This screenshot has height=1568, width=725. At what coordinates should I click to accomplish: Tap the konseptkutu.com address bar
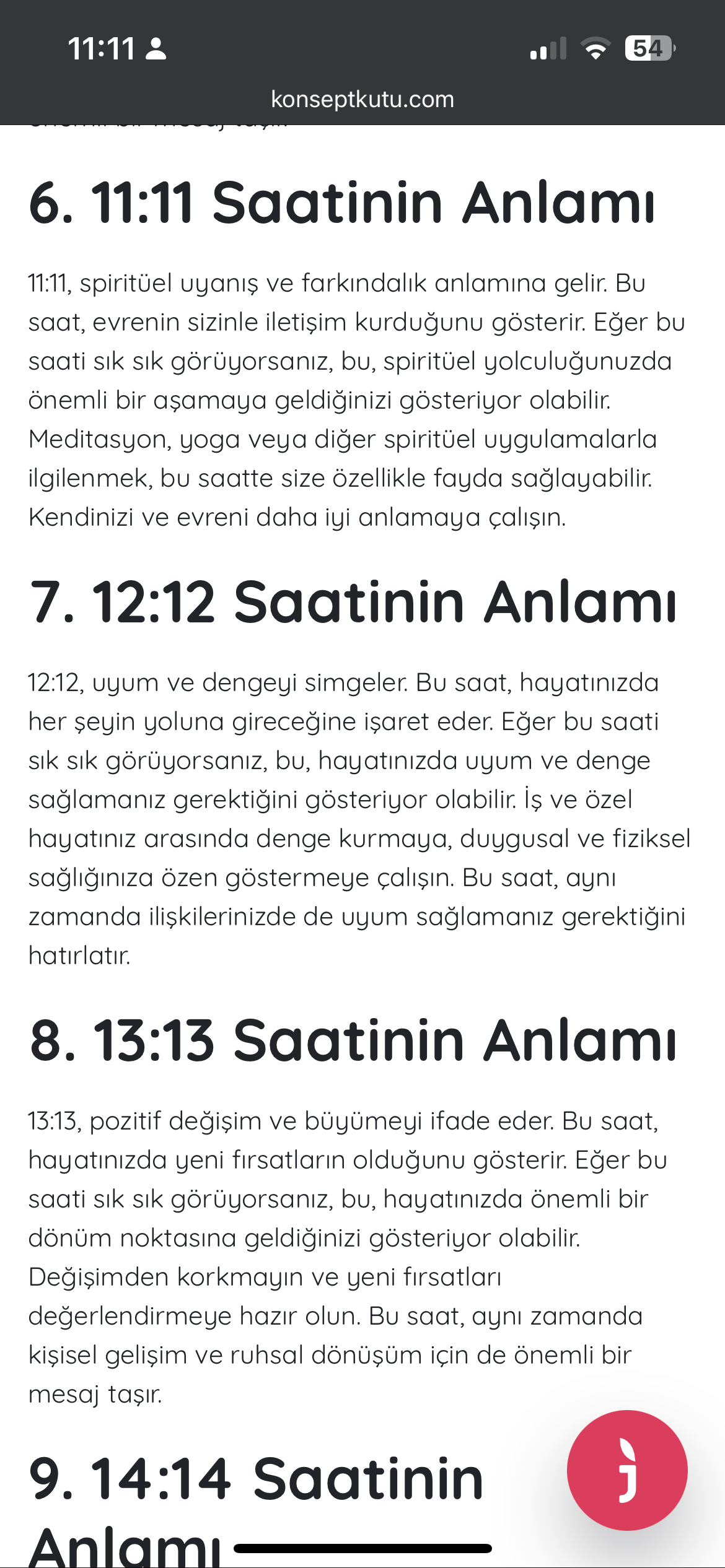362,99
